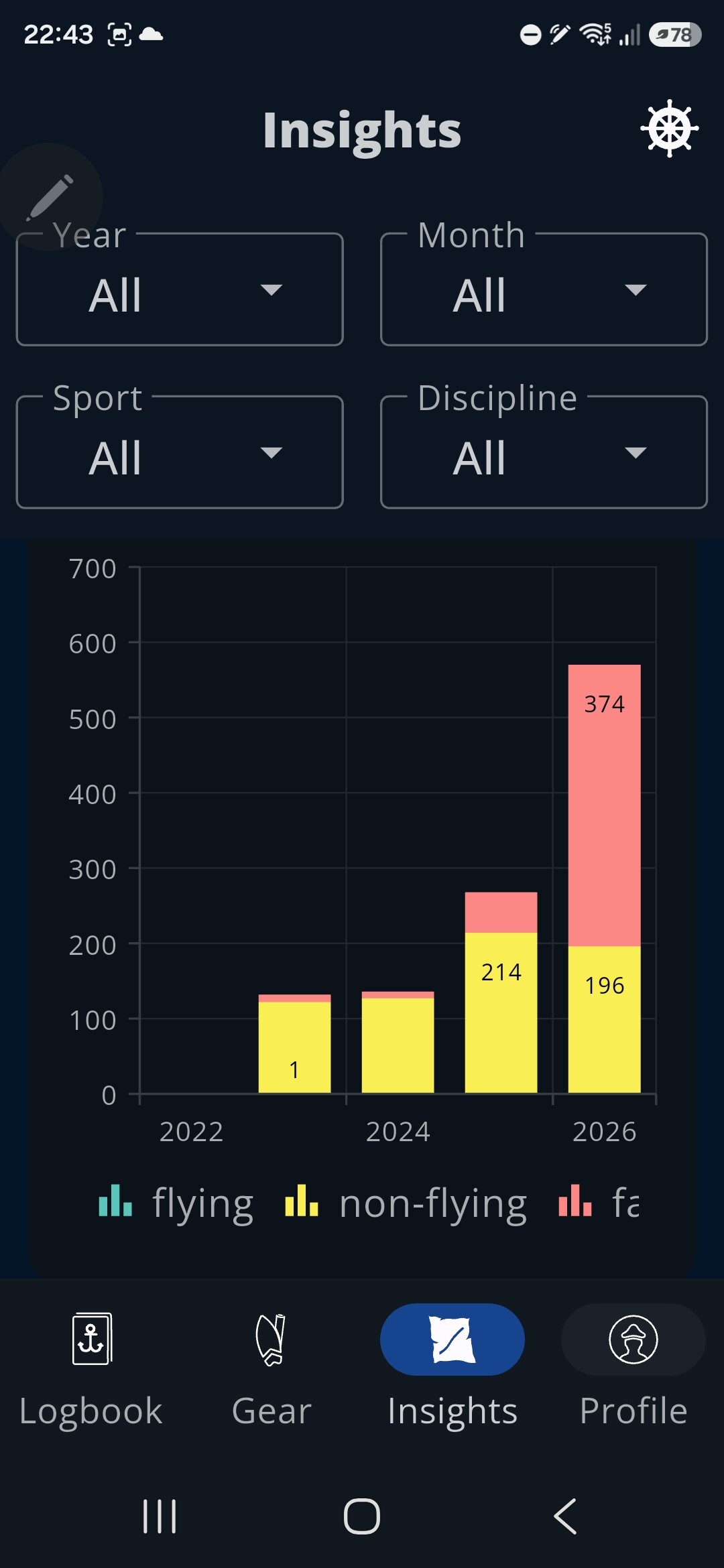The height and width of the screenshot is (1568, 724).
Task: Open the Sport filter dropdown
Action: [180, 452]
